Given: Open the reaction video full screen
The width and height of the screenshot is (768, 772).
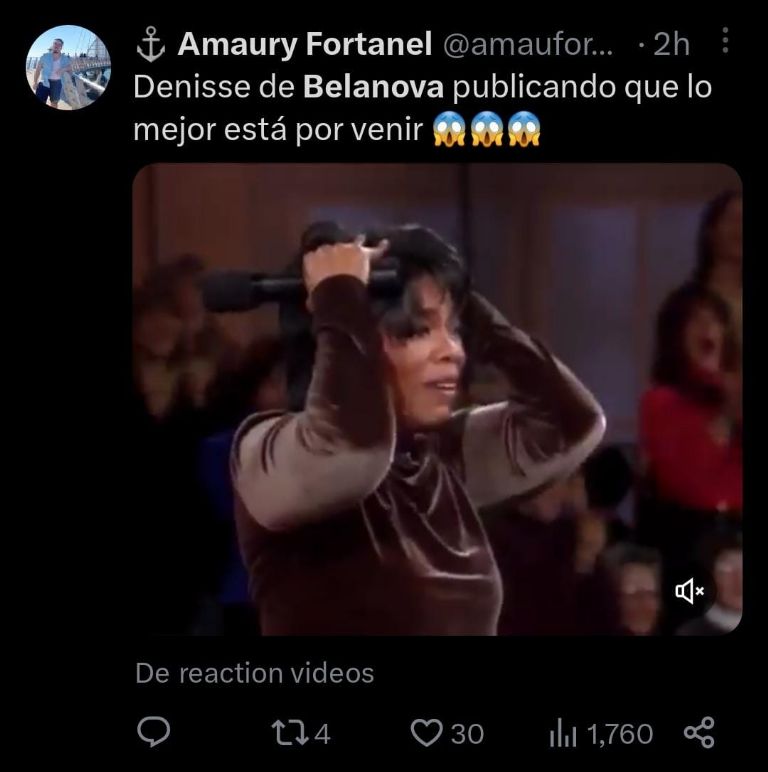Looking at the screenshot, I should tap(437, 398).
